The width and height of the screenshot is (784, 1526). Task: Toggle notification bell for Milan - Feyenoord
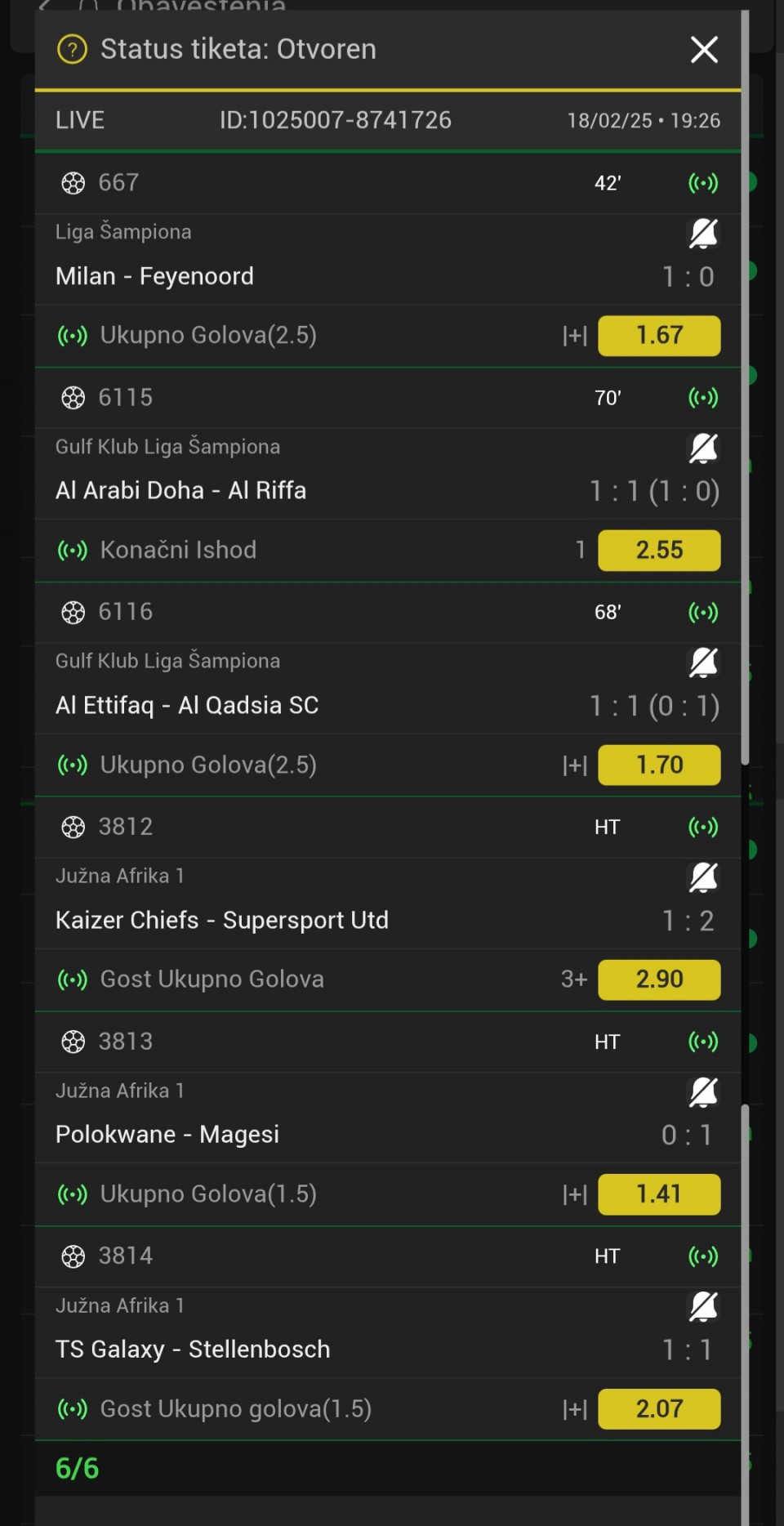[x=703, y=234]
